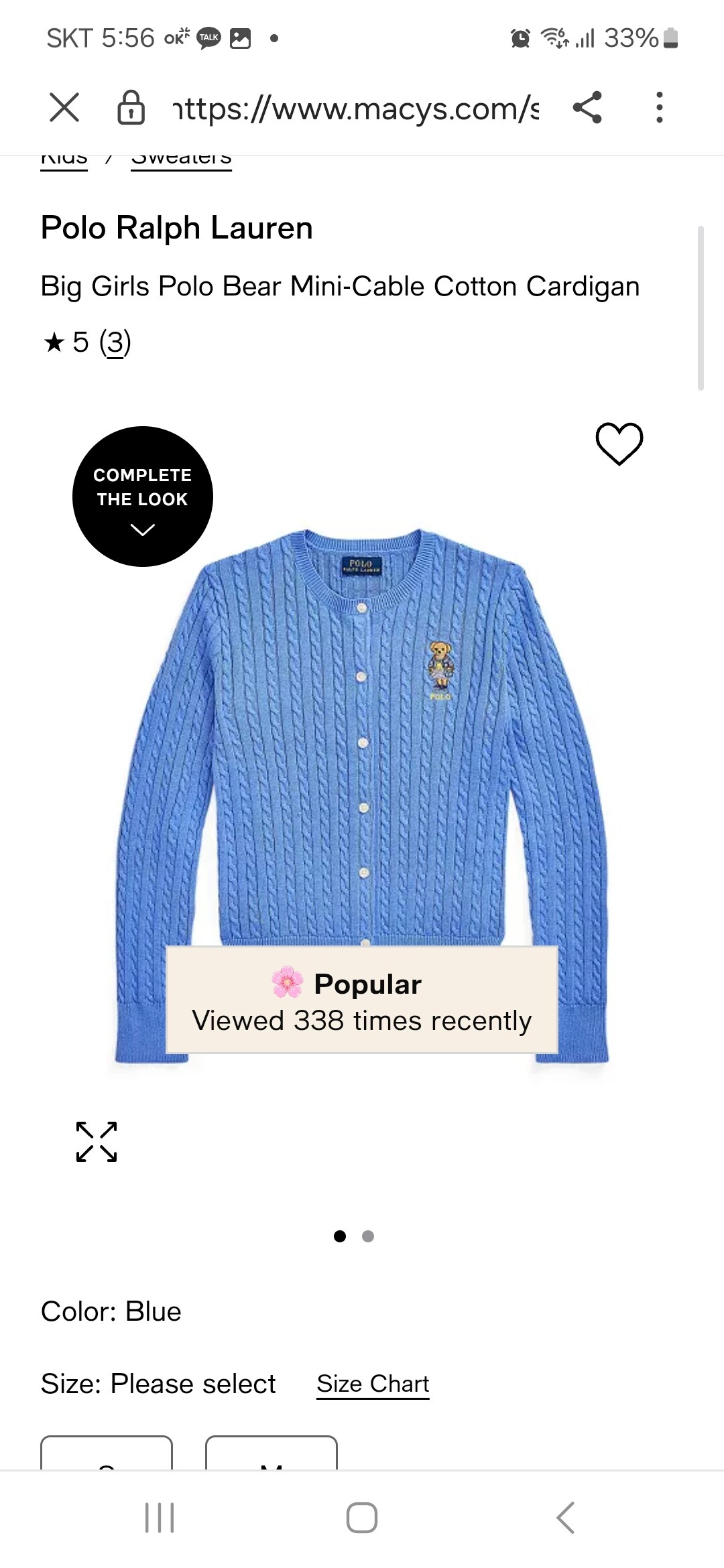Image resolution: width=724 pixels, height=1568 pixels.
Task: View the 3 product reviews
Action: [115, 342]
